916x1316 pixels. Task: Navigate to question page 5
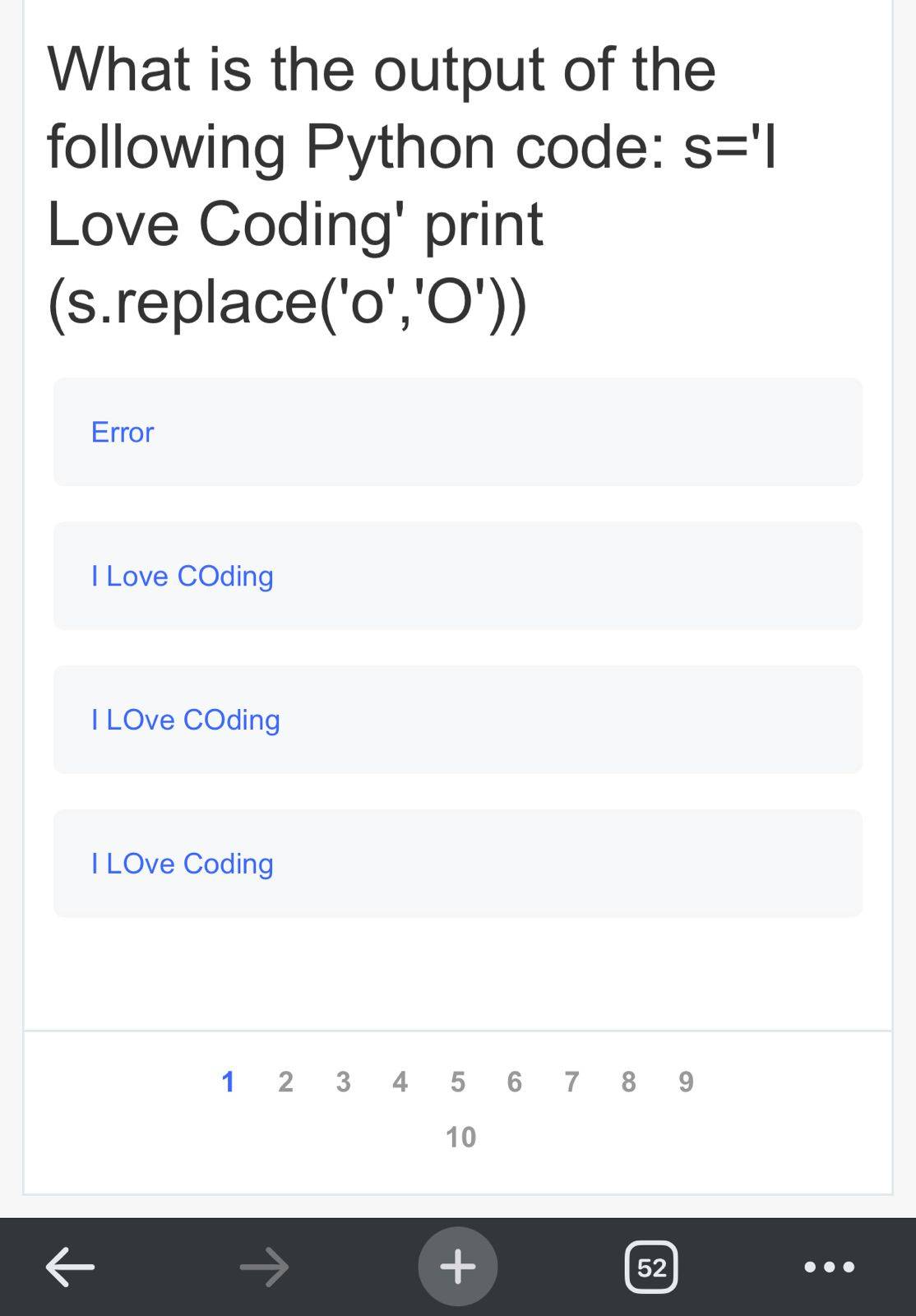pos(458,1082)
